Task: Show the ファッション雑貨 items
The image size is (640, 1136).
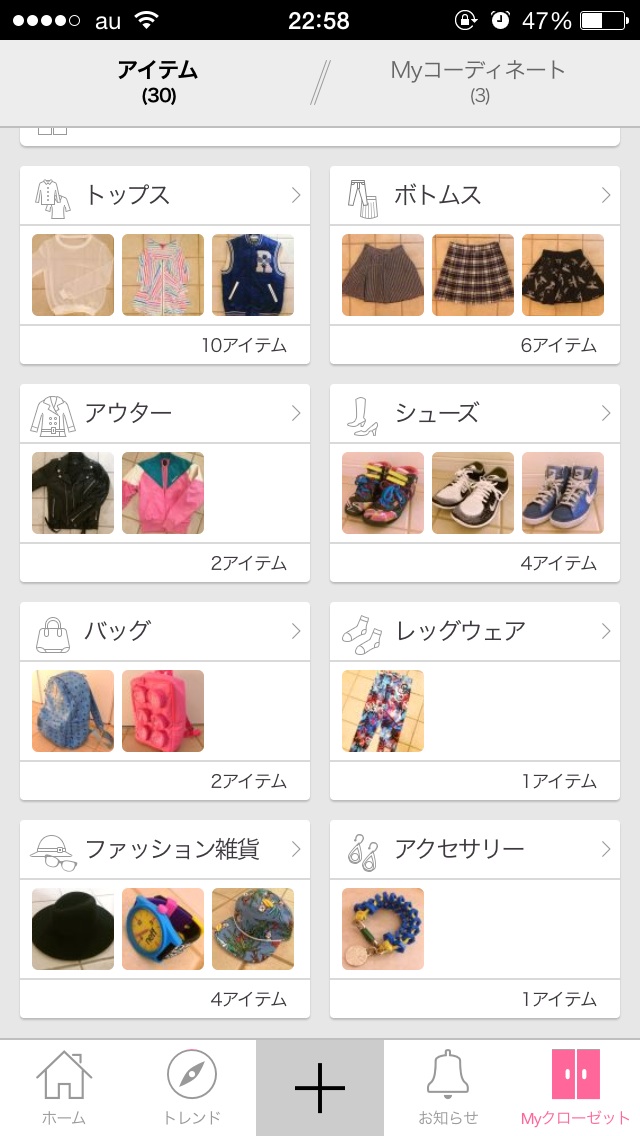Action: pos(165,849)
